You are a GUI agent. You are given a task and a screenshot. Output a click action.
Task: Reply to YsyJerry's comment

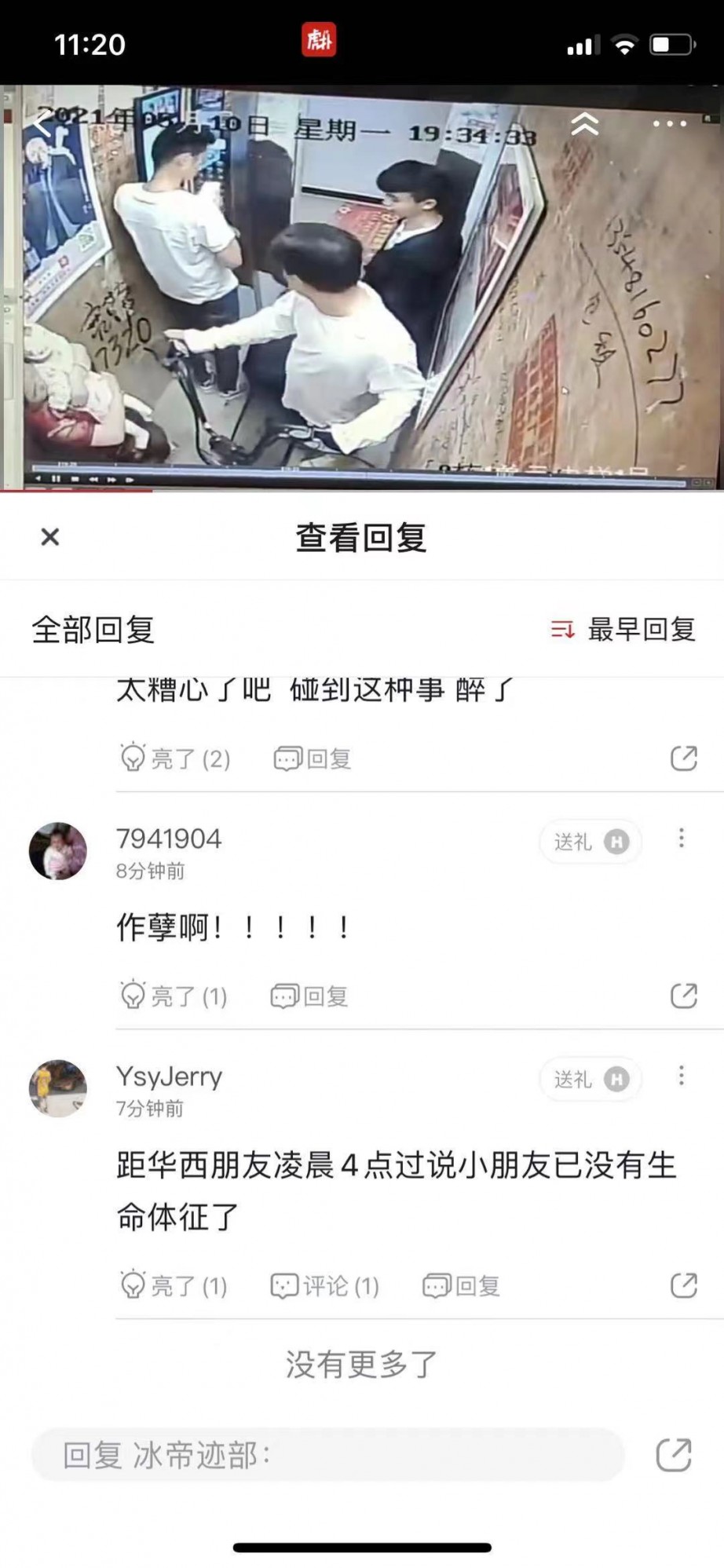pos(462,1285)
